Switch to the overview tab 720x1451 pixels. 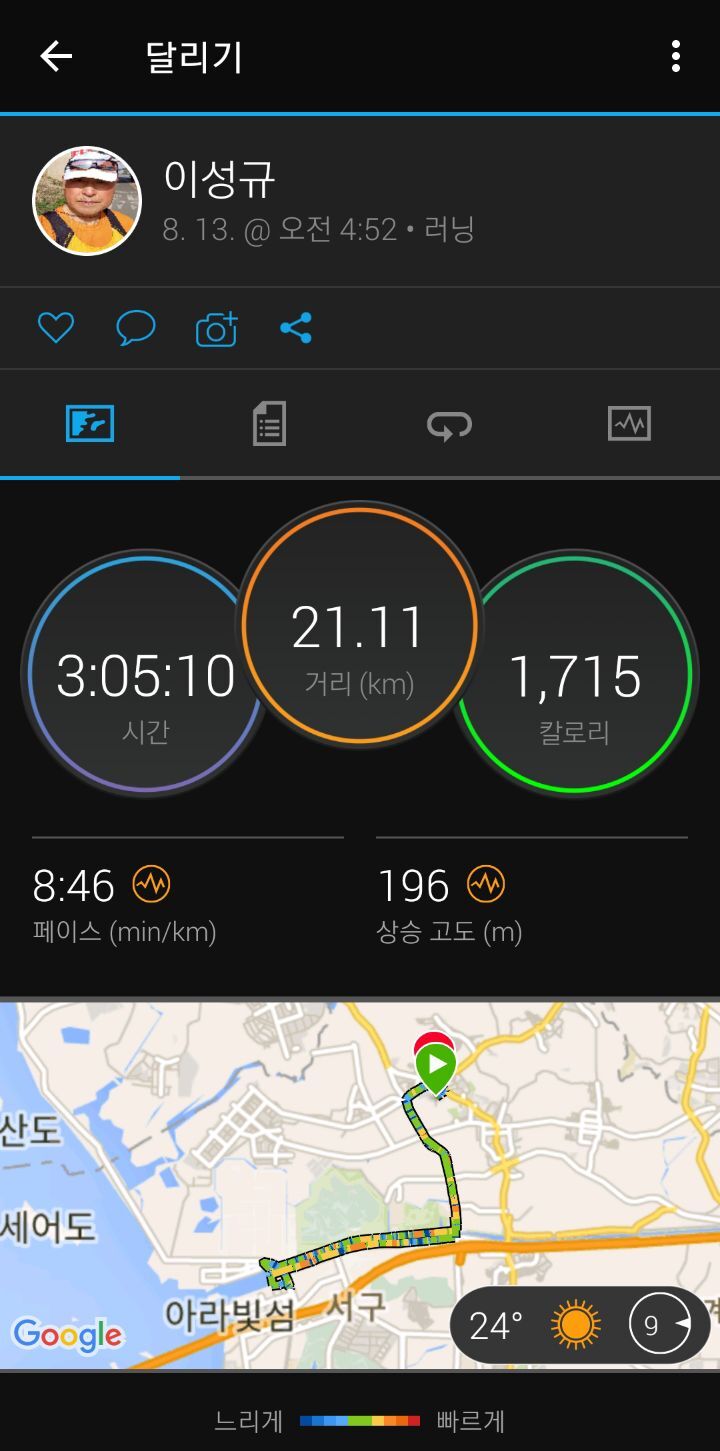tap(90, 424)
